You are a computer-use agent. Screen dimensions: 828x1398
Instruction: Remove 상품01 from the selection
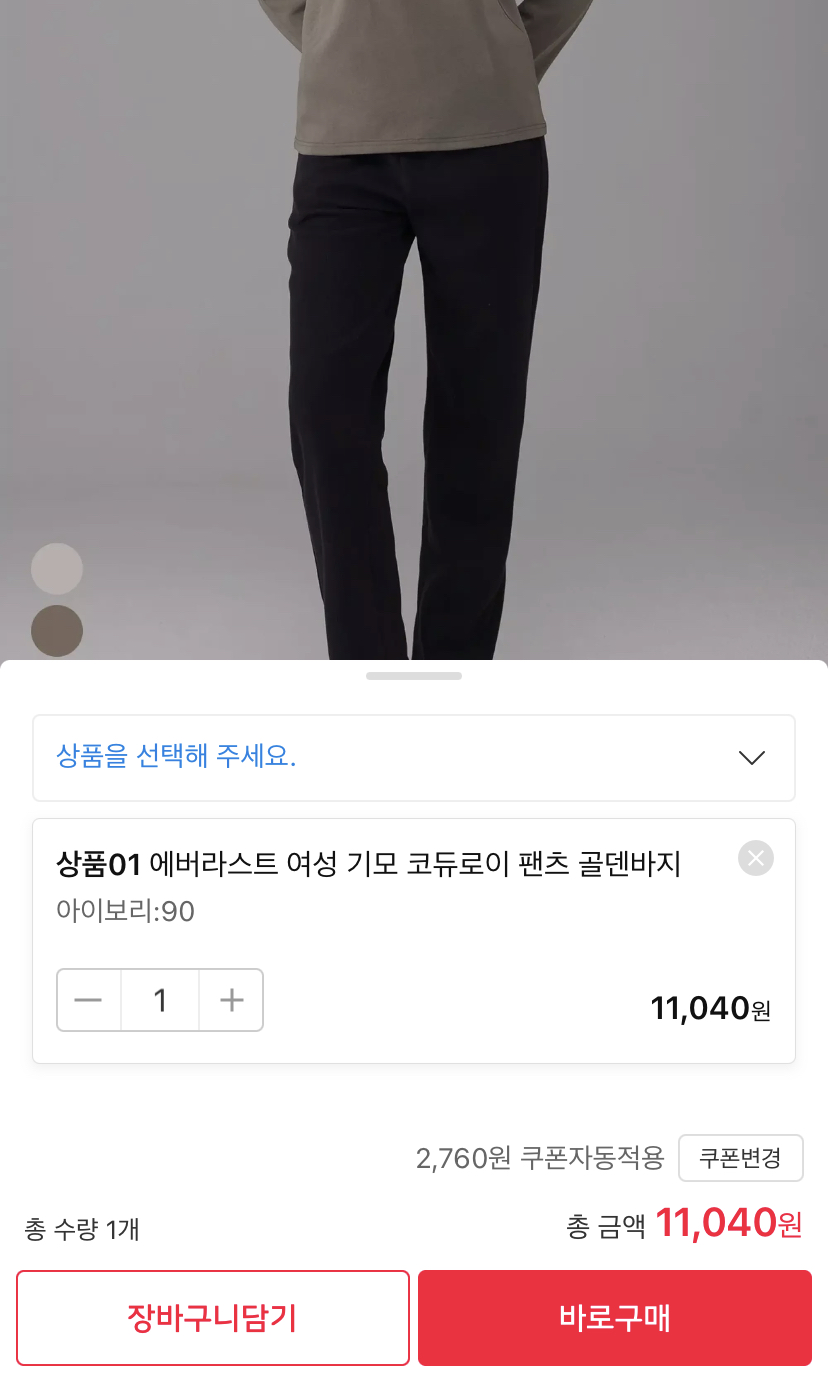pyautogui.click(x=755, y=858)
